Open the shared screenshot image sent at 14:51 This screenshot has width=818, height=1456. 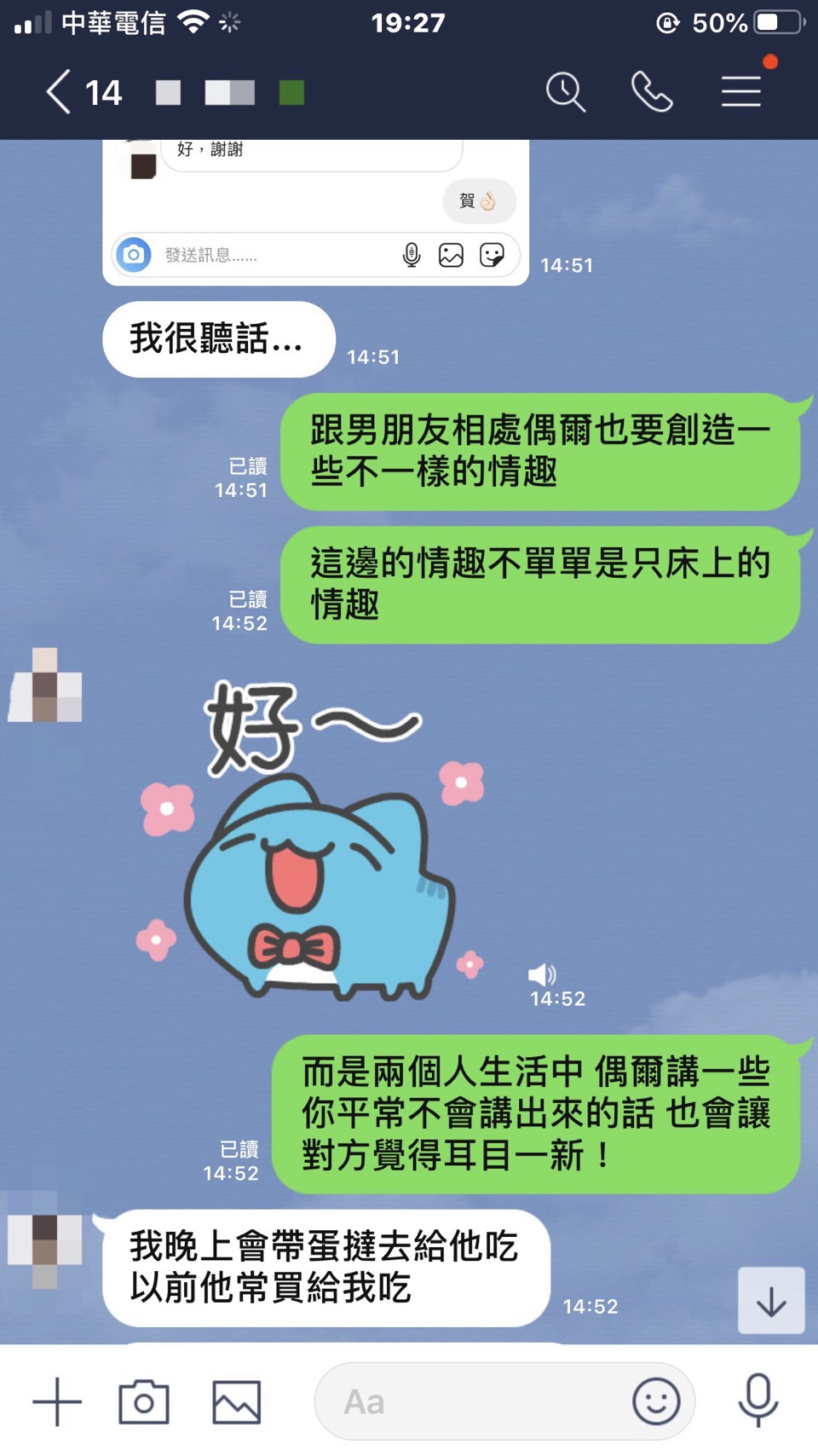pos(315,211)
